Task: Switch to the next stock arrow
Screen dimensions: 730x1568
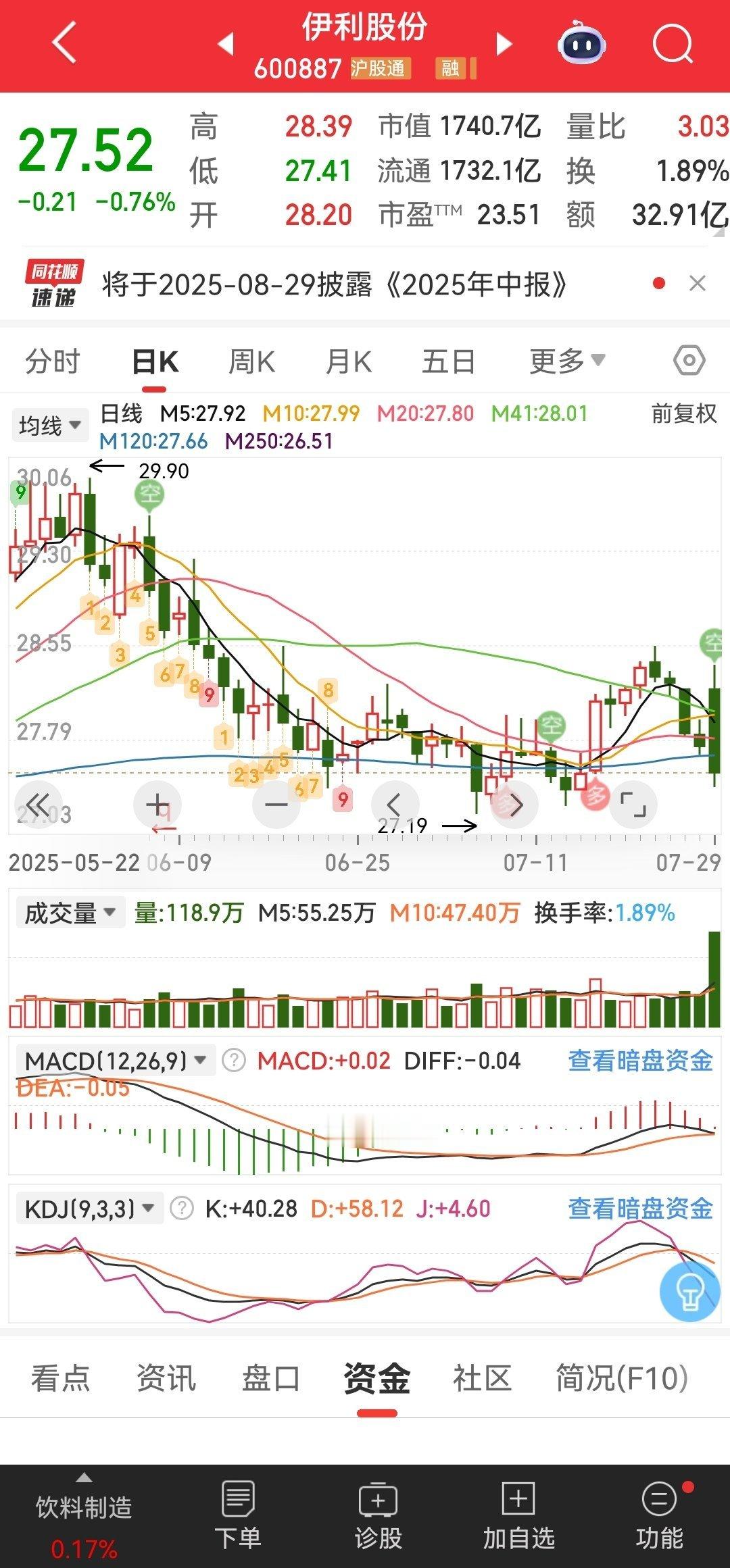Action: coord(504,44)
